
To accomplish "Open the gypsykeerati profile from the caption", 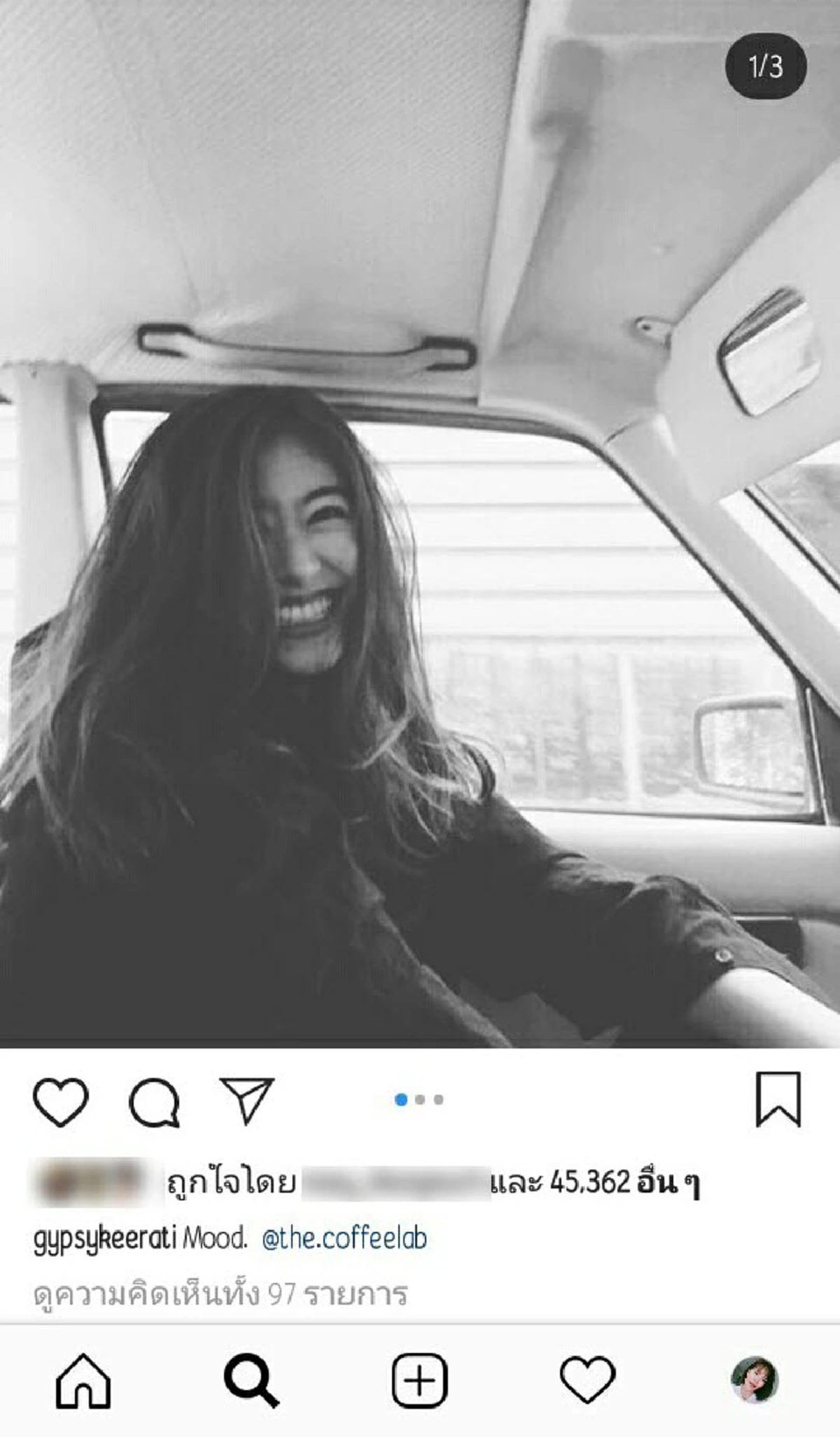I will (104, 1239).
